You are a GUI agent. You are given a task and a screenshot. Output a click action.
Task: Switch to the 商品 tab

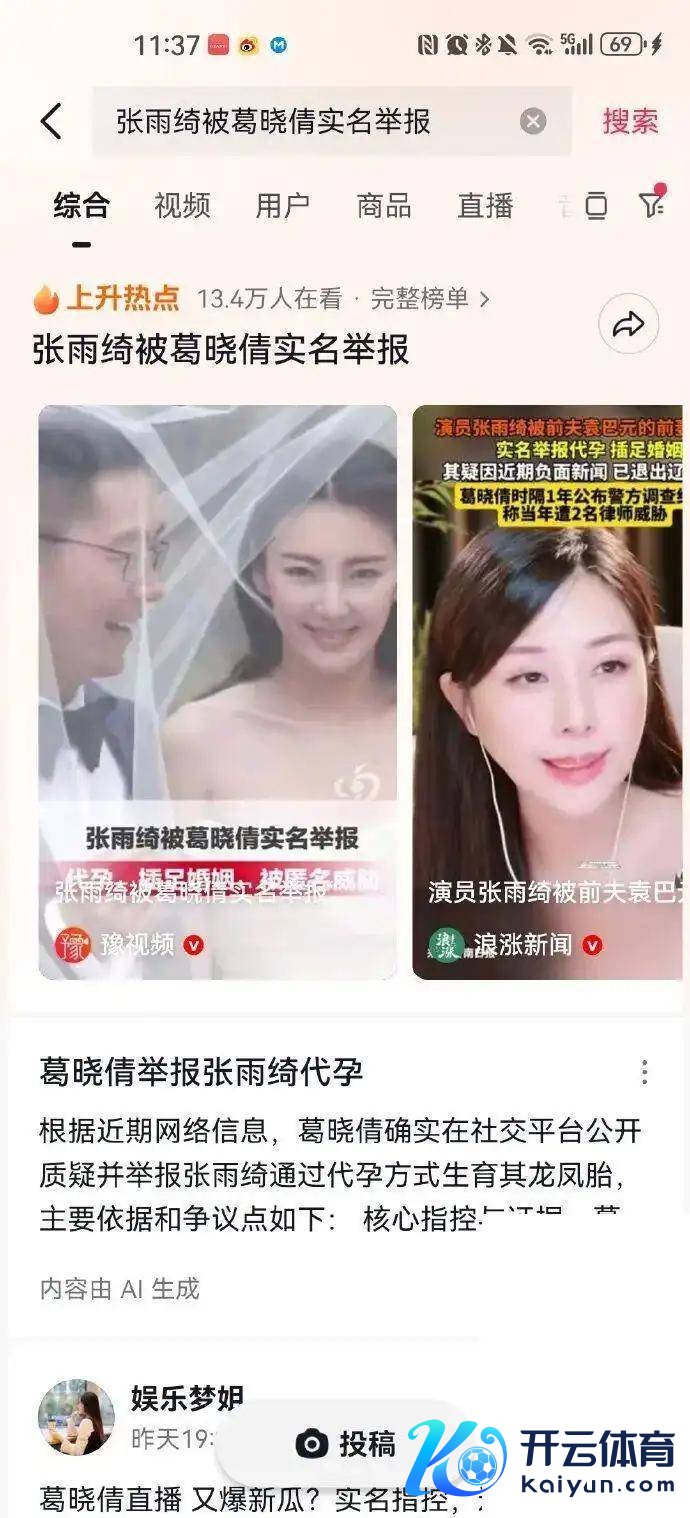[x=384, y=206]
